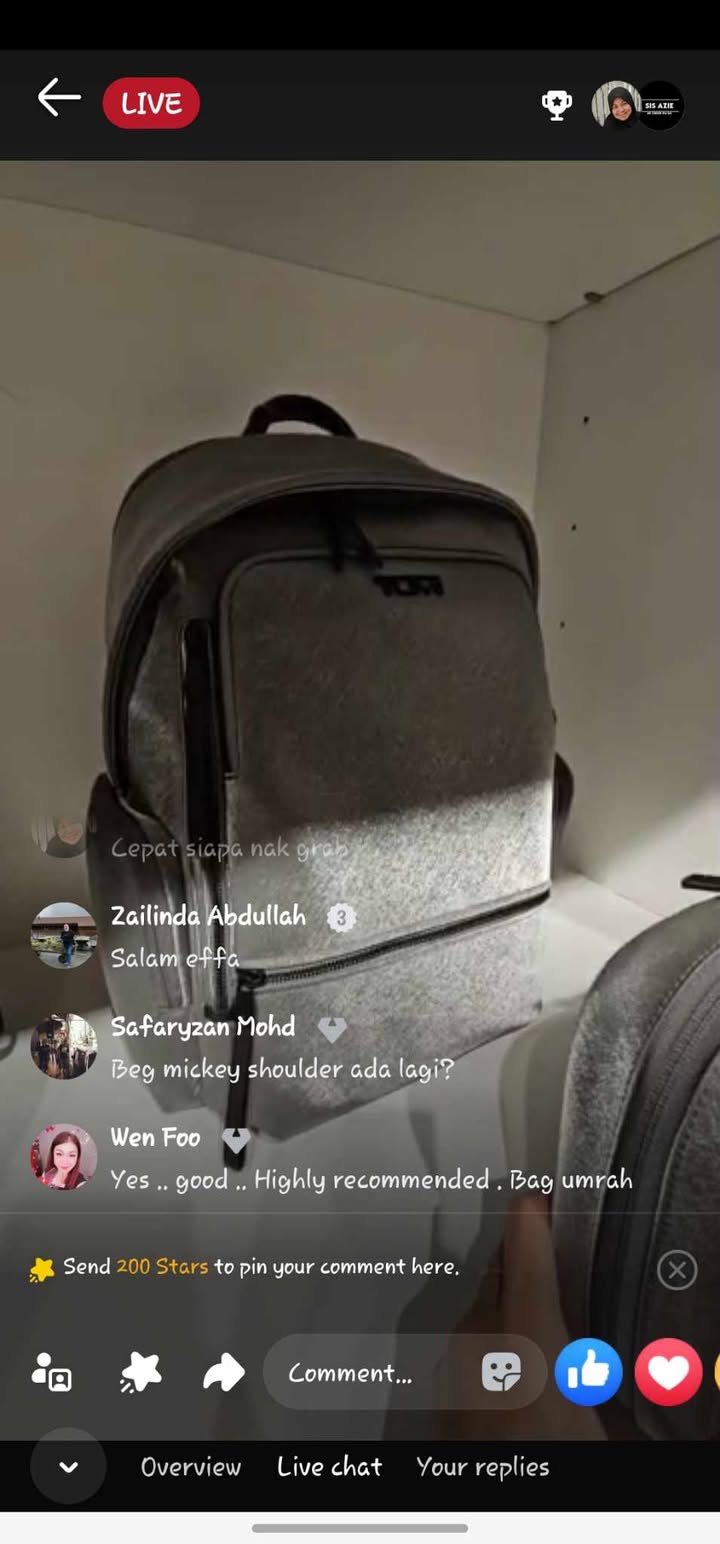Share this live video

(x=223, y=1373)
